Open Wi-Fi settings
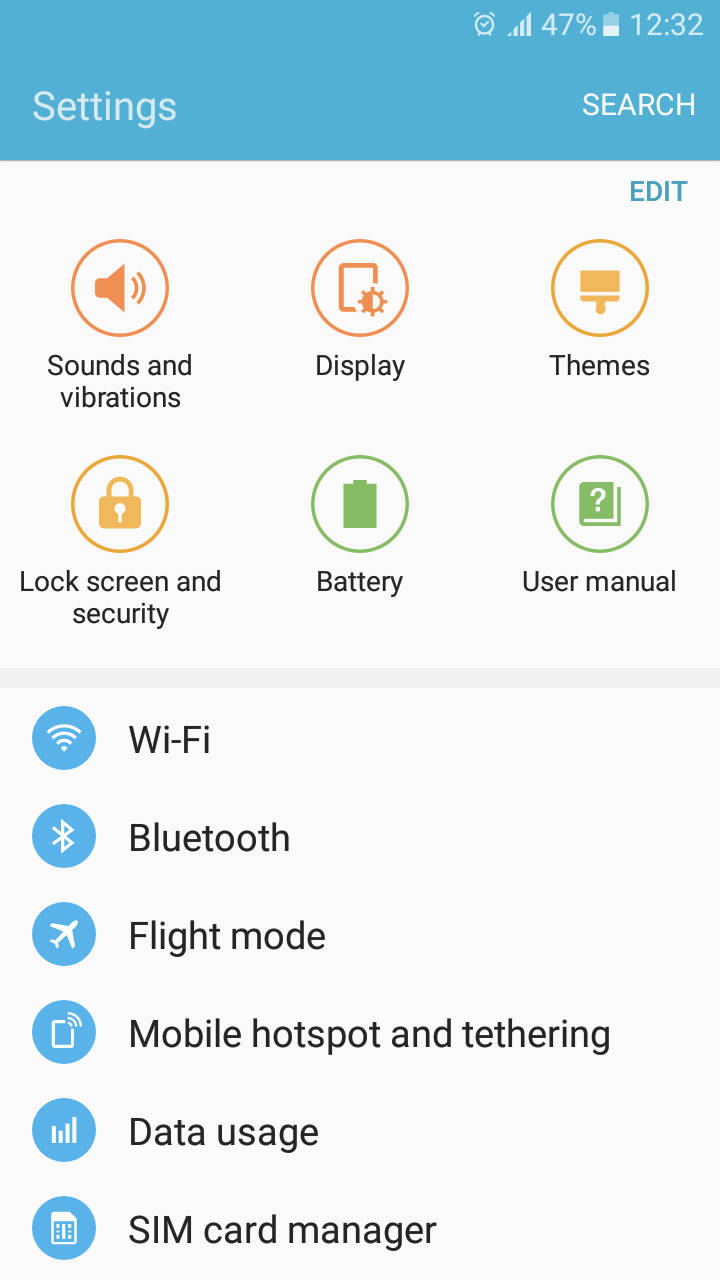Viewport: 720px width, 1280px height. 360,739
